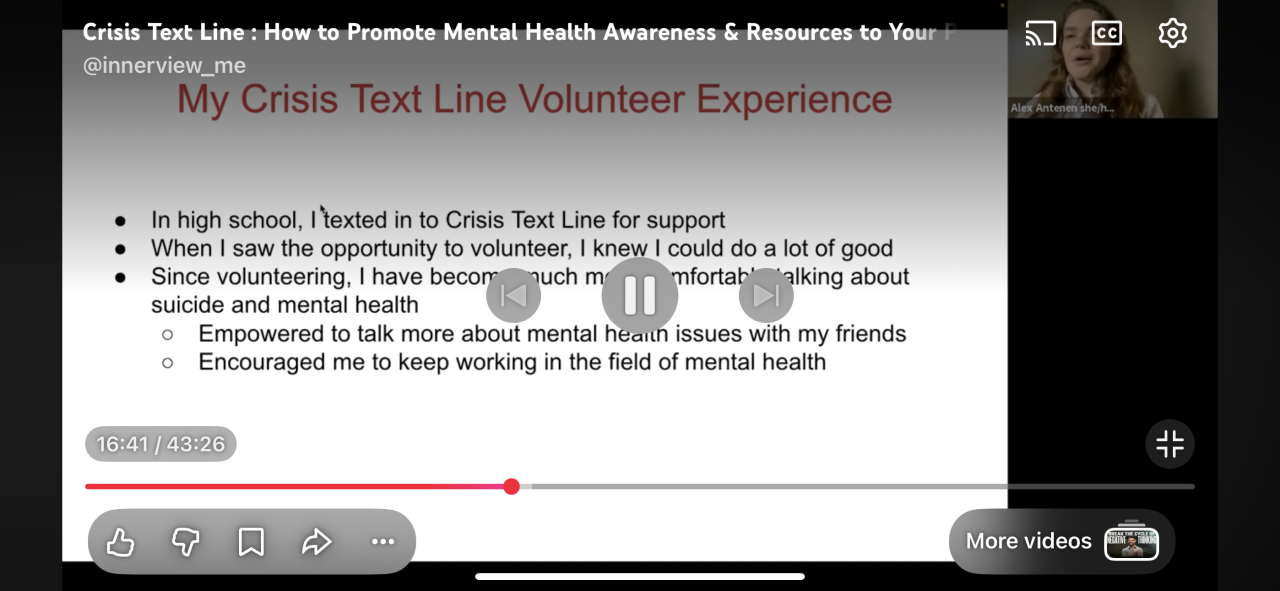This screenshot has height=591, width=1280.
Task: Skip to the previous video
Action: (513, 295)
